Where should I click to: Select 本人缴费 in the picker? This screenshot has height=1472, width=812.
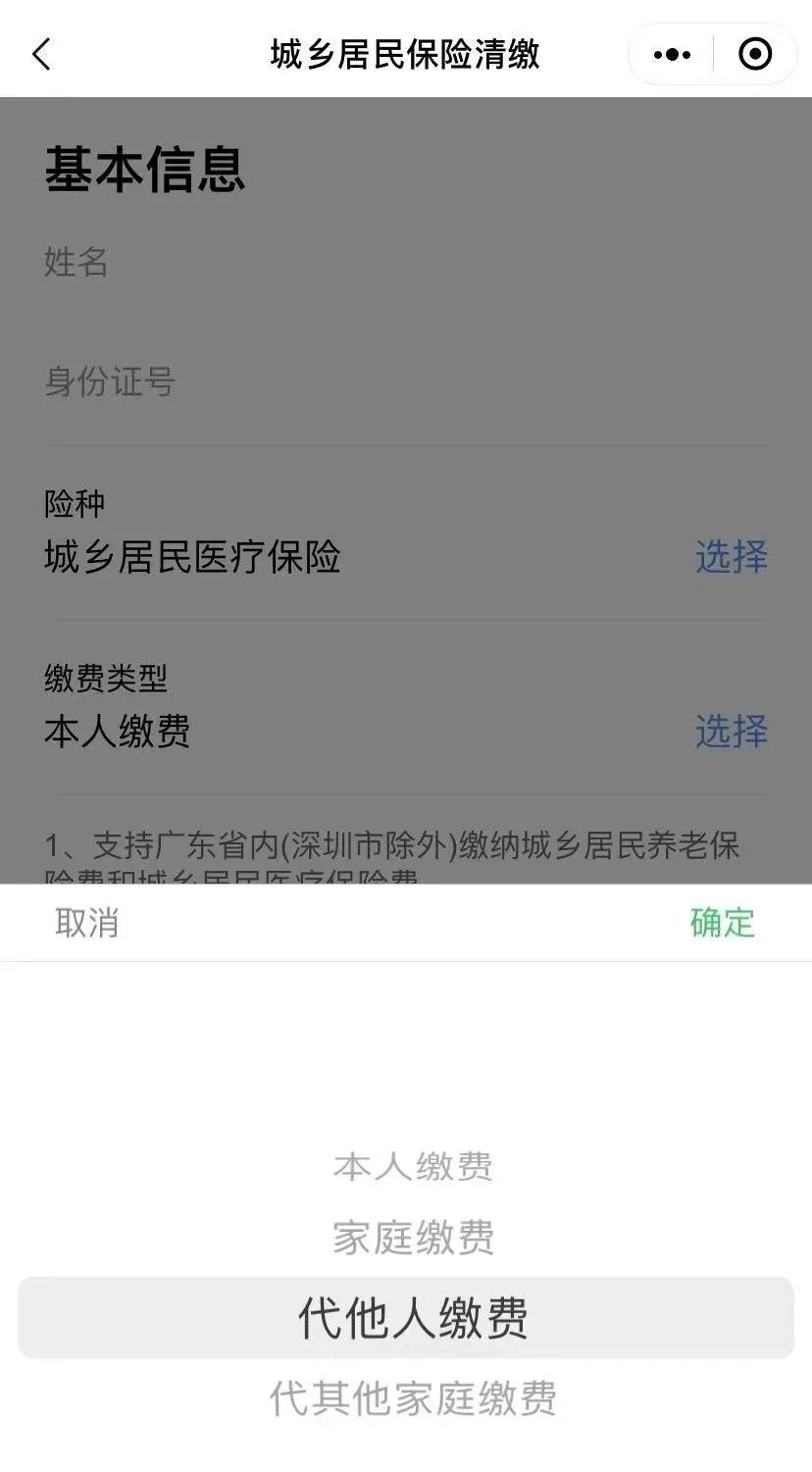tap(413, 1167)
